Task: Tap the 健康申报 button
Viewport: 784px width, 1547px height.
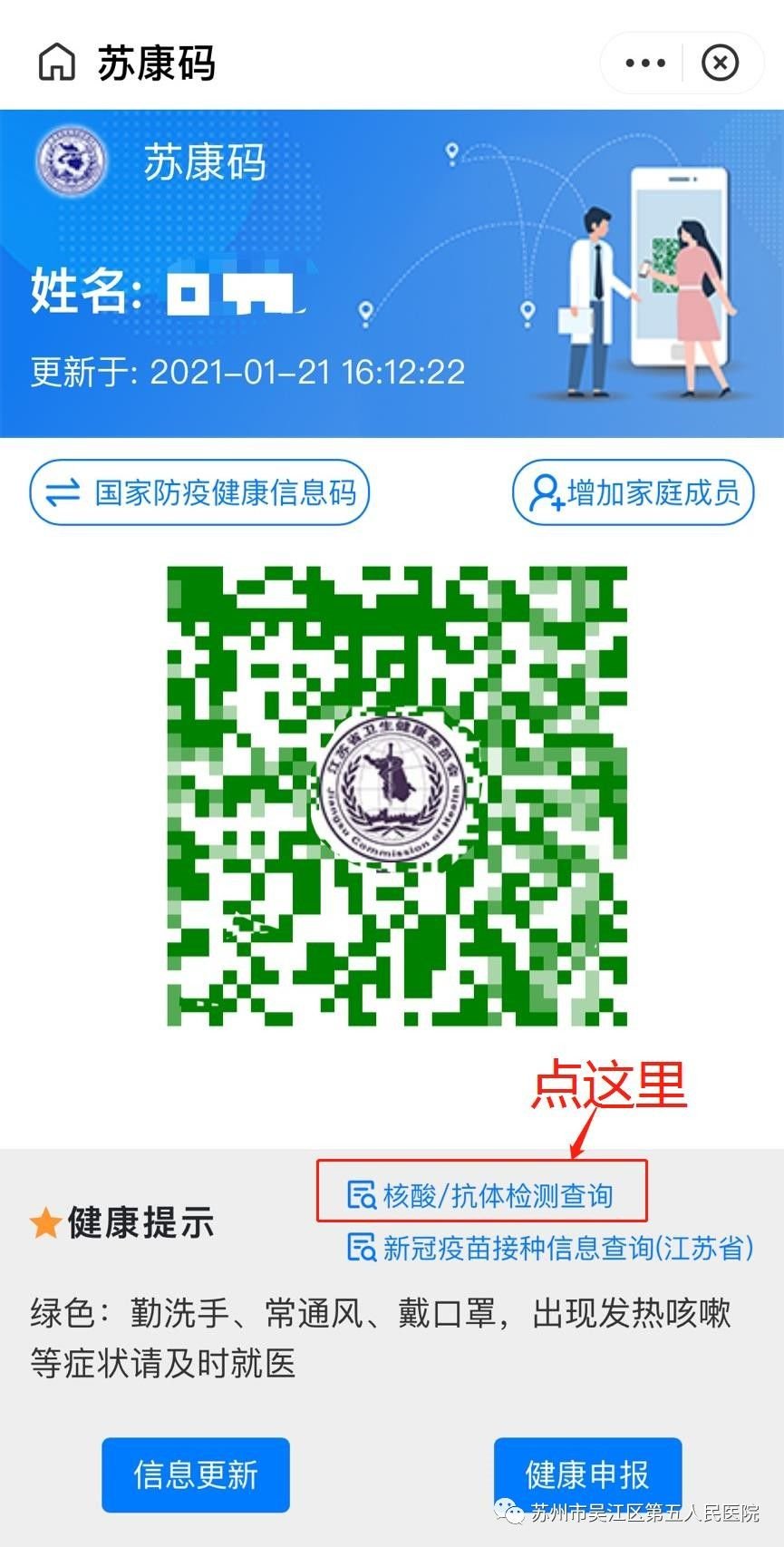Action: coord(587,1474)
